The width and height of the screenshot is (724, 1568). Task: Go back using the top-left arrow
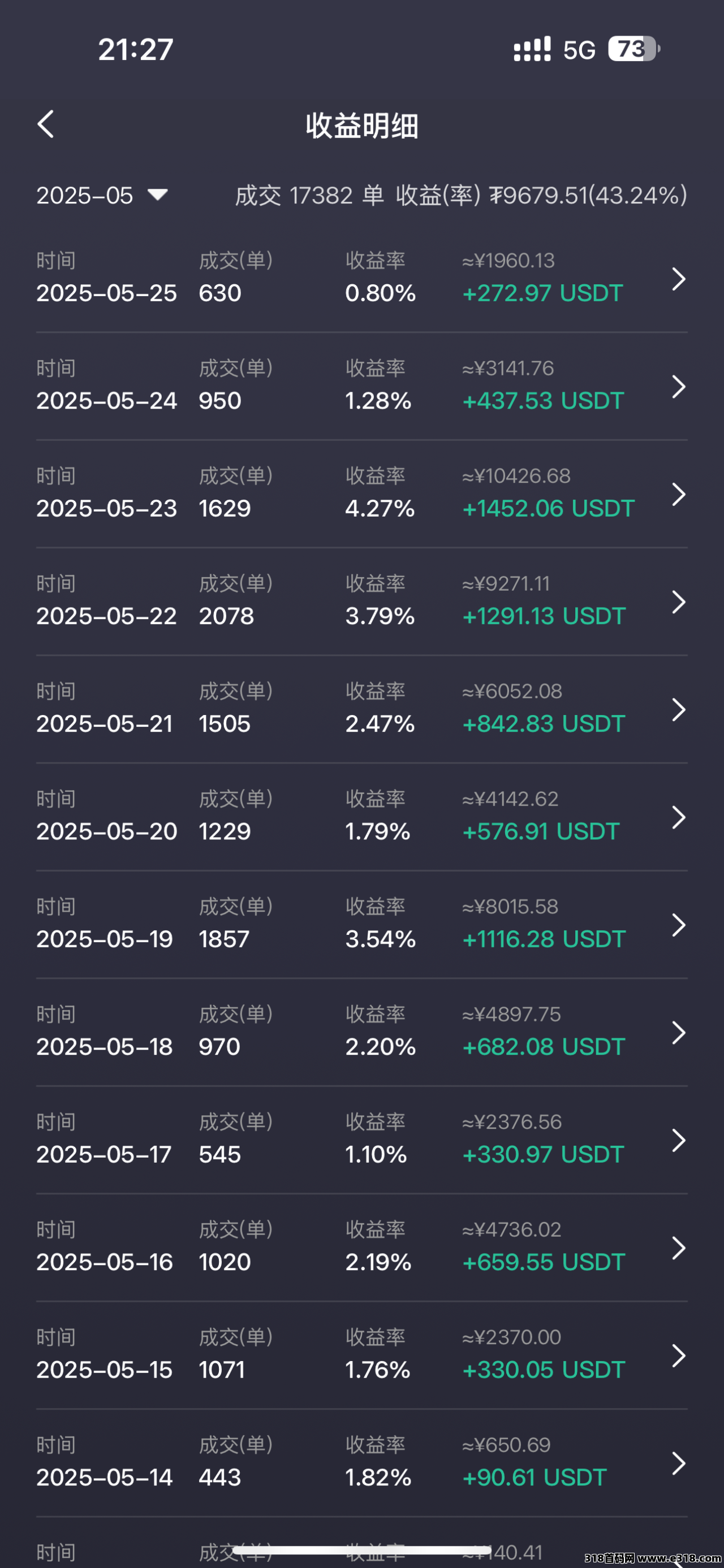click(46, 125)
